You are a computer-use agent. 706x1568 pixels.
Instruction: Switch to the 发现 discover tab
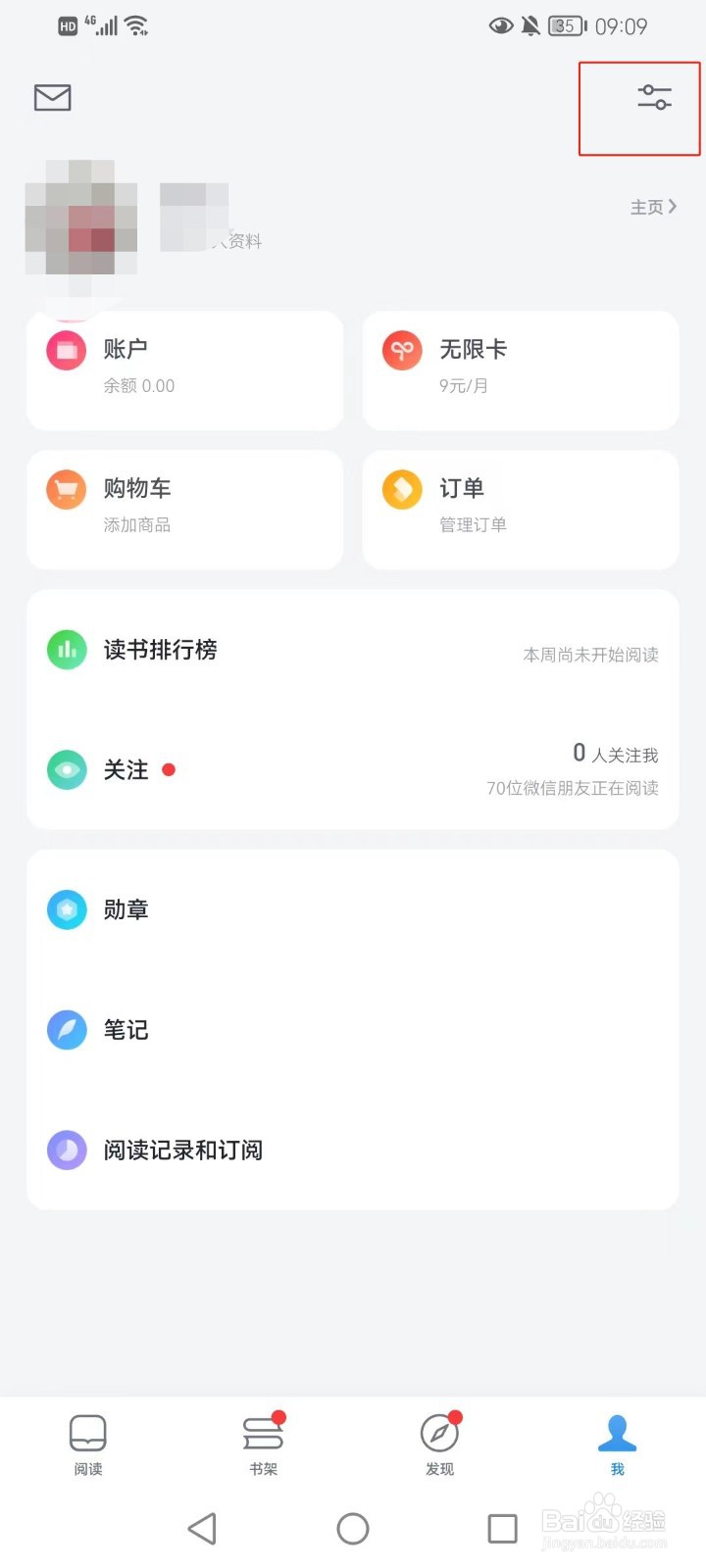coord(440,1445)
